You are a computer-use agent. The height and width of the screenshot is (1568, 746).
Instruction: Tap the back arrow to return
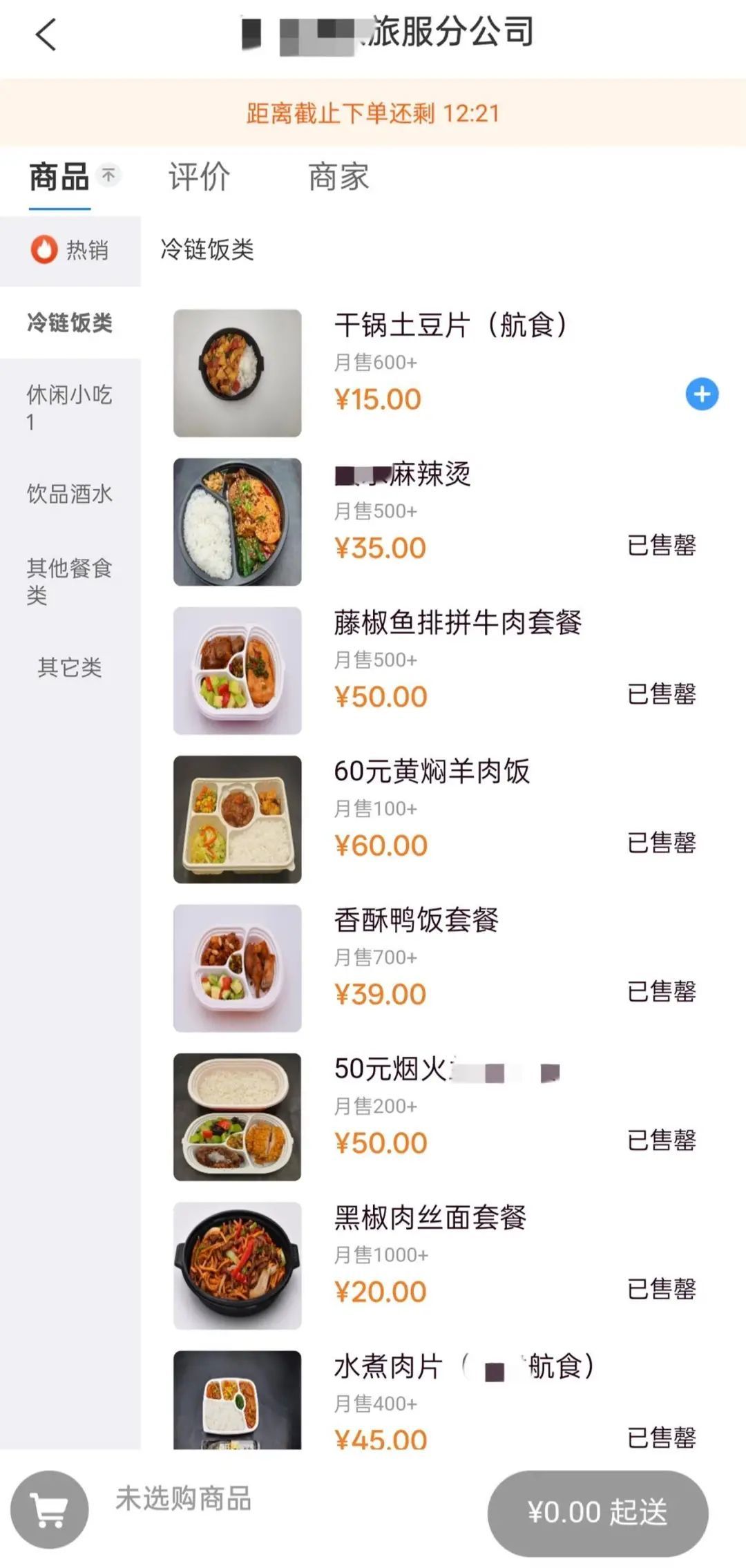(46, 35)
